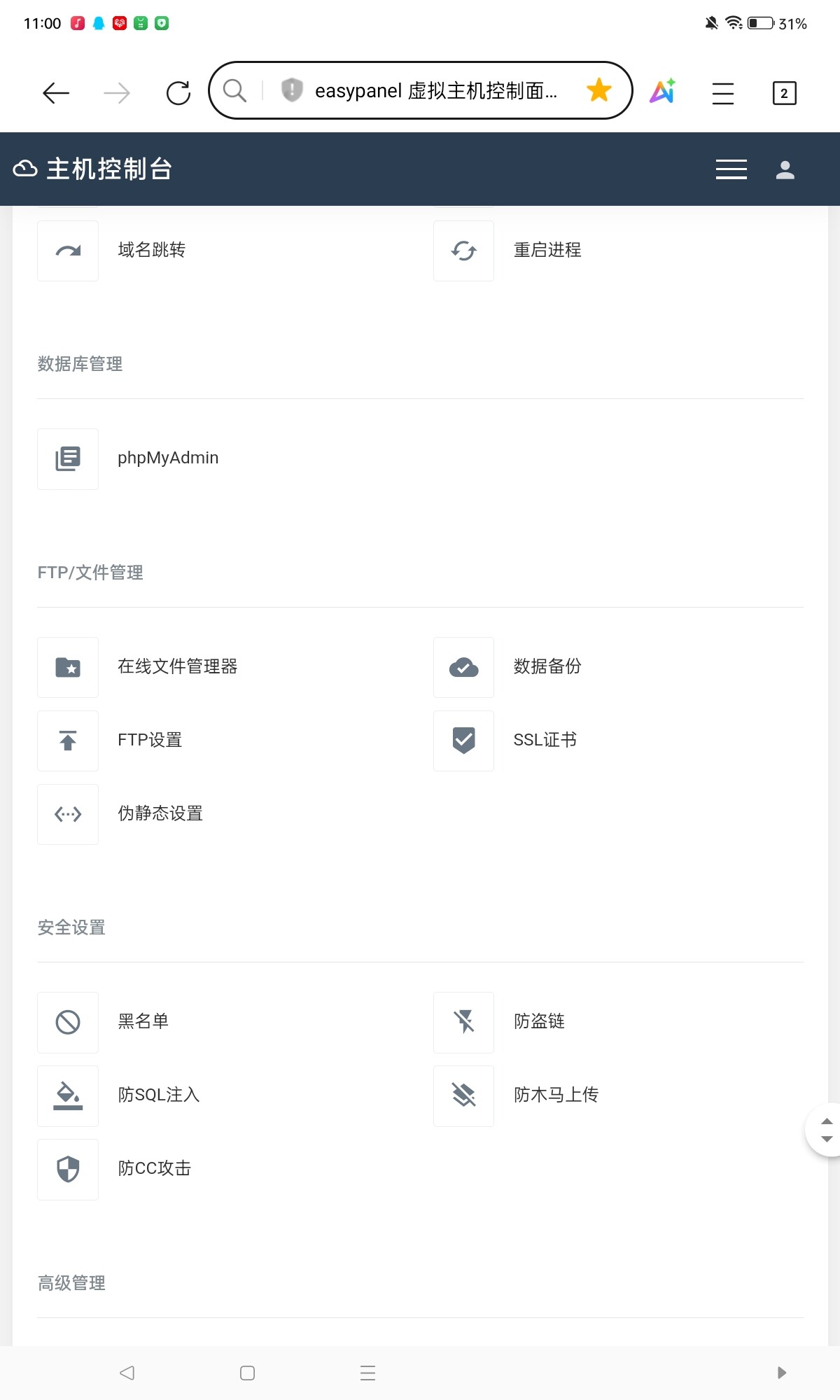Open 域名跳转 settings

tap(151, 251)
